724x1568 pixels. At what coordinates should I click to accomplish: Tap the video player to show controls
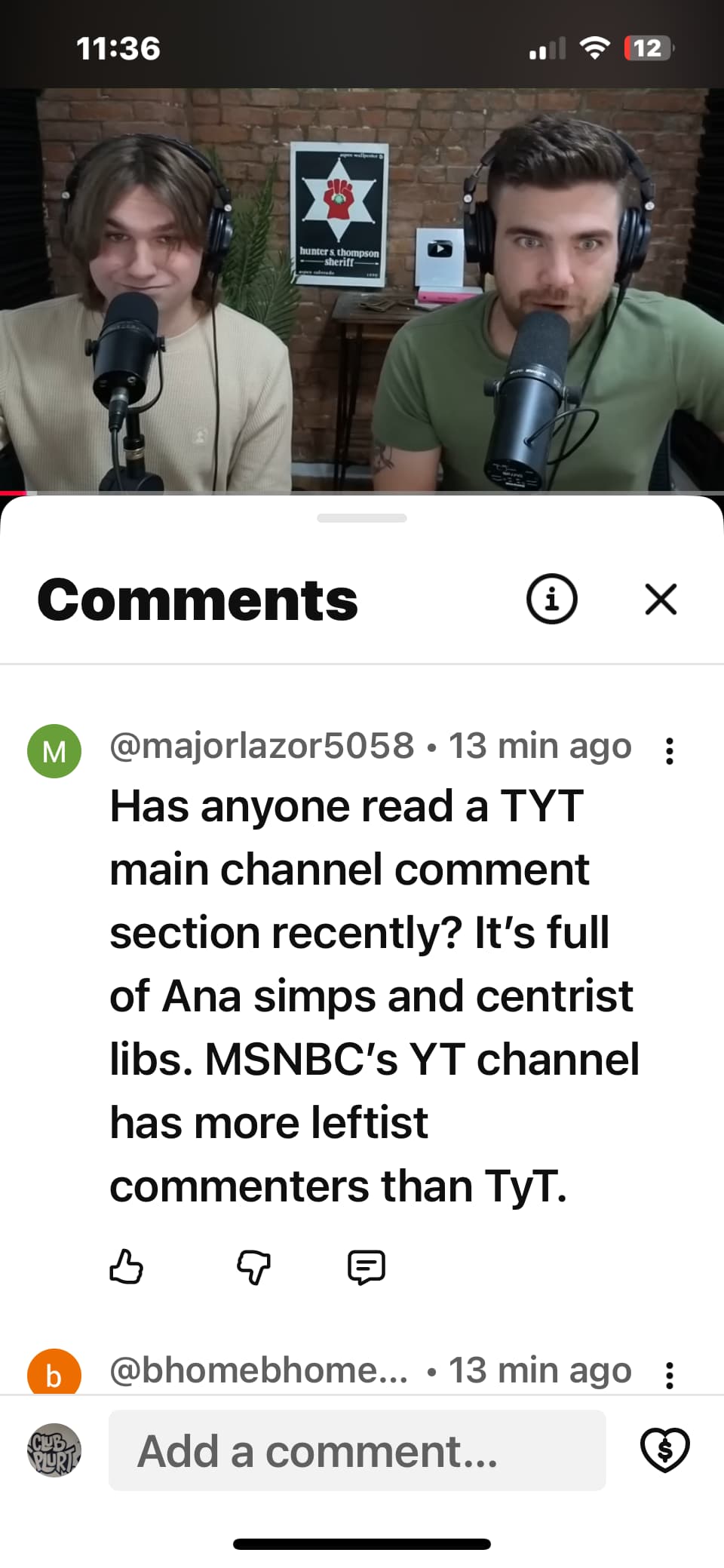[x=362, y=290]
